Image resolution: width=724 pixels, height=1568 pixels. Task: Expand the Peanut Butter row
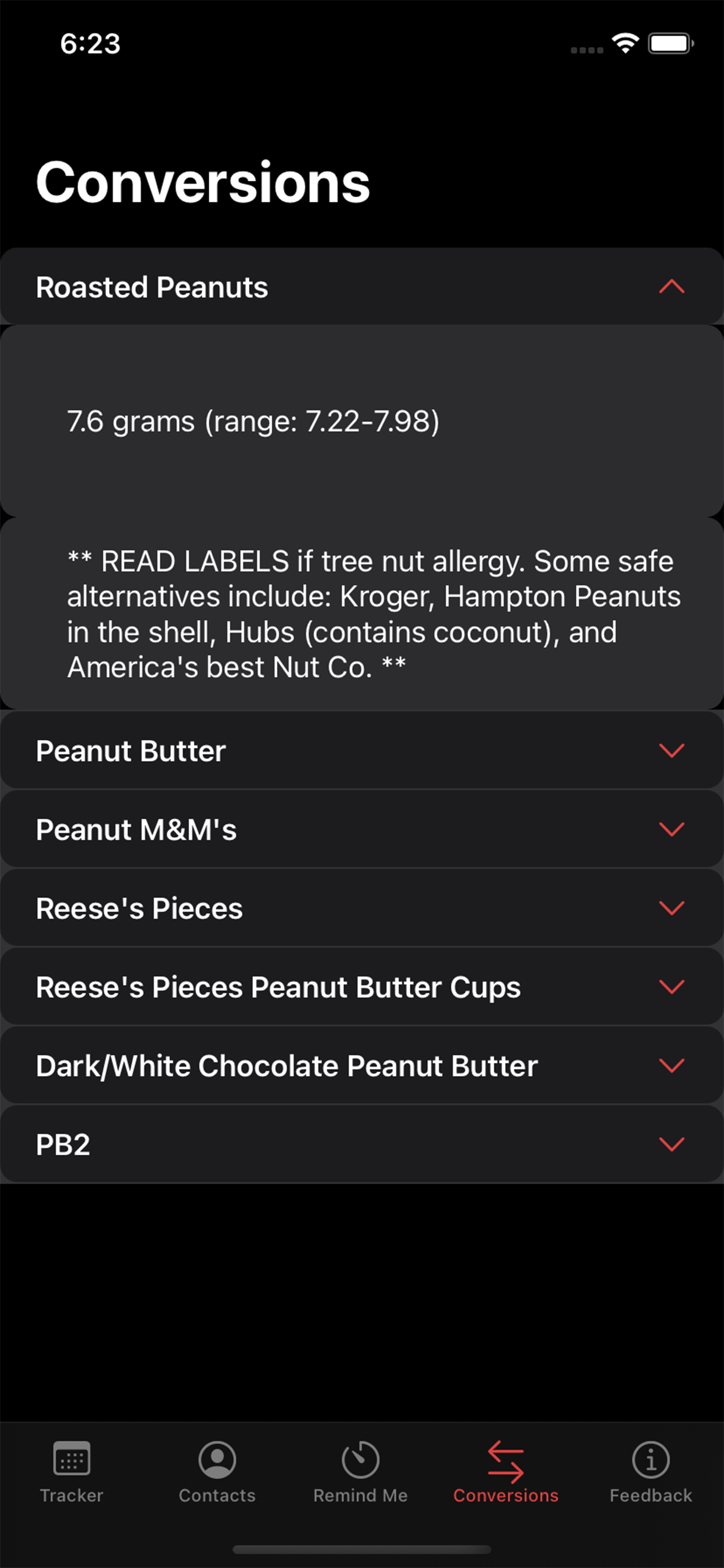pos(362,751)
